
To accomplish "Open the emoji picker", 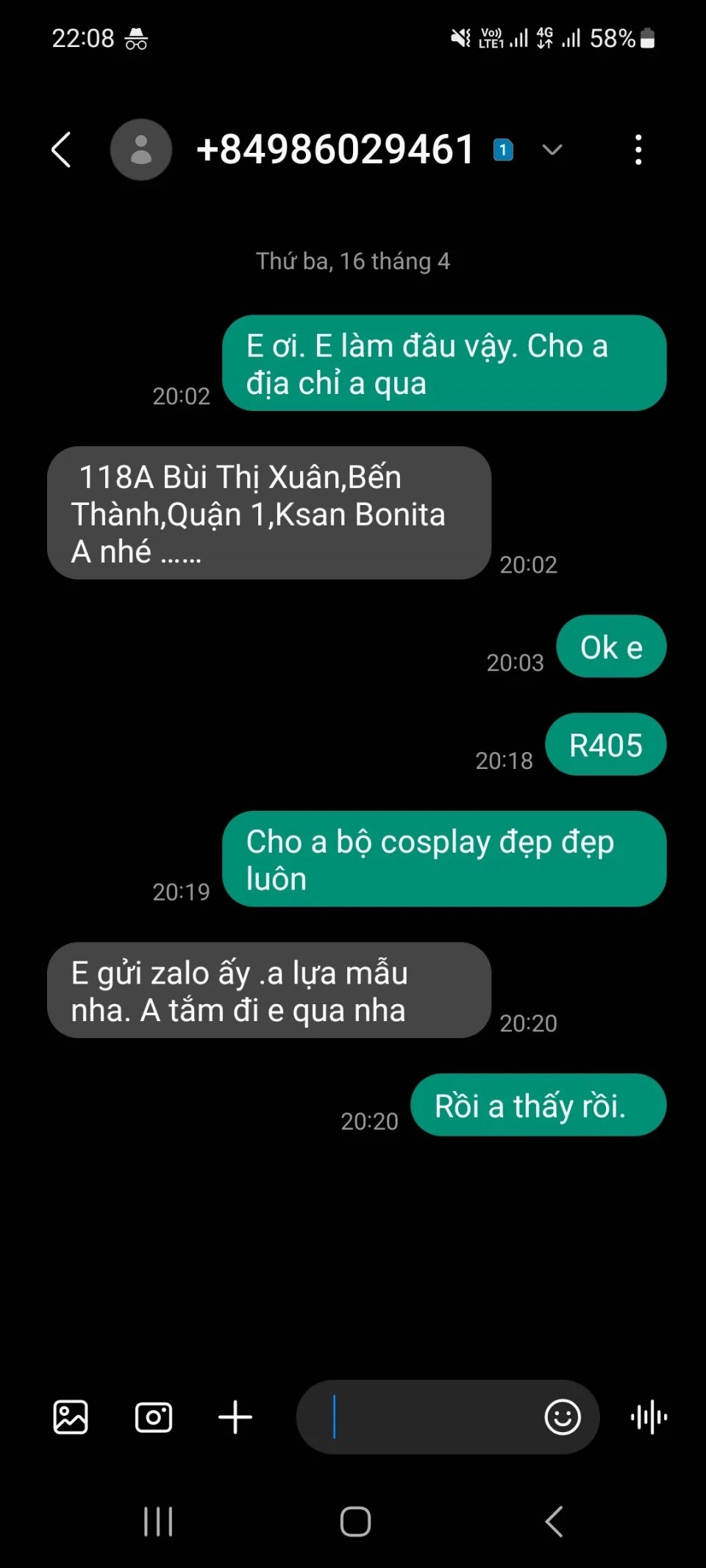I will [563, 1417].
